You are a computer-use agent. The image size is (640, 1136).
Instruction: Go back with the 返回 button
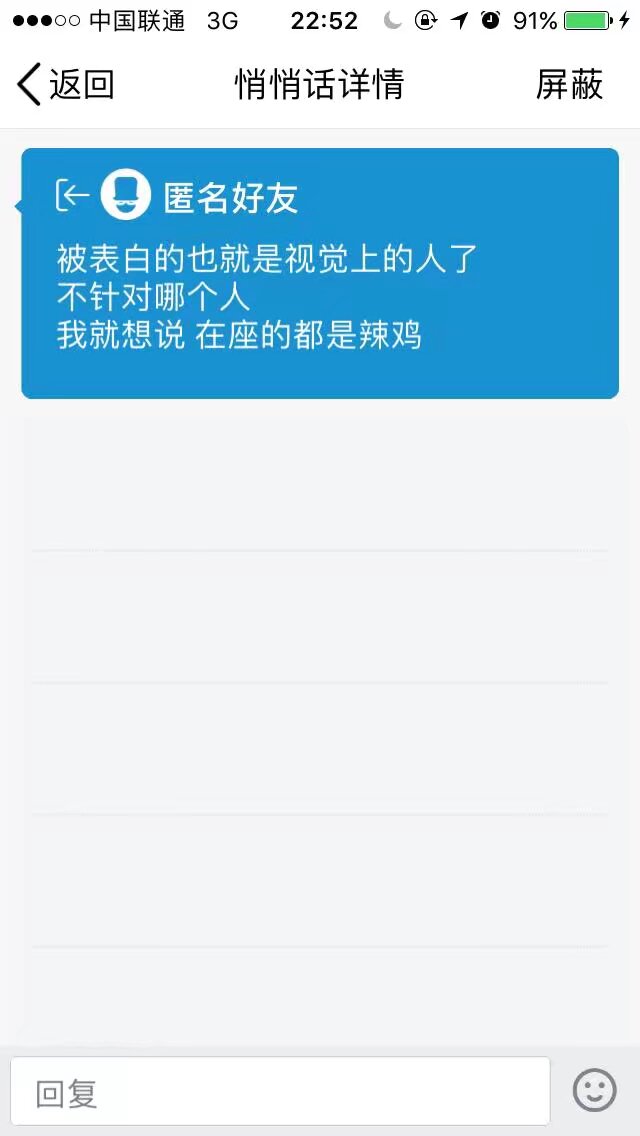[x=65, y=84]
